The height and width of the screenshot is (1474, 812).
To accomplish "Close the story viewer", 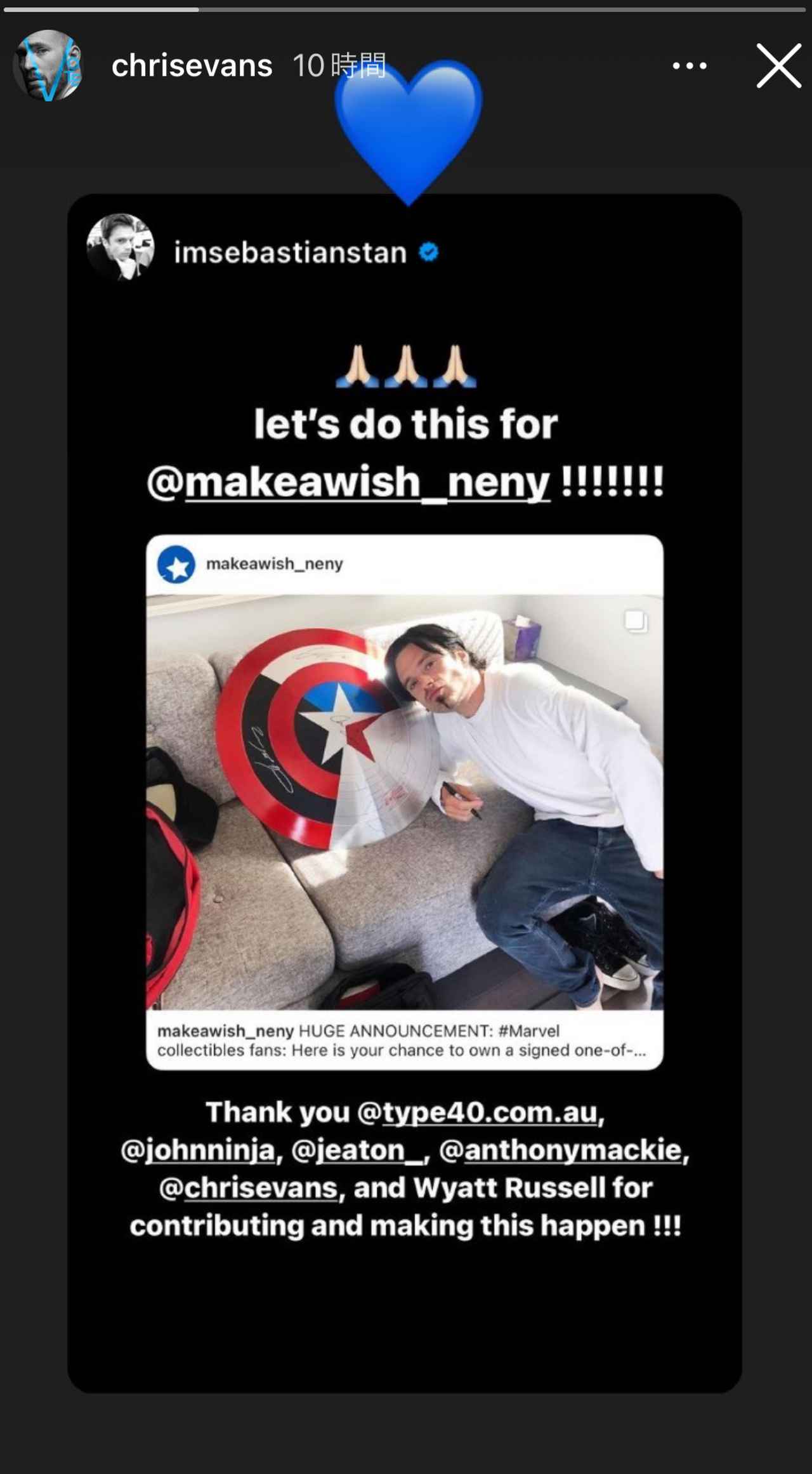I will [x=778, y=65].
